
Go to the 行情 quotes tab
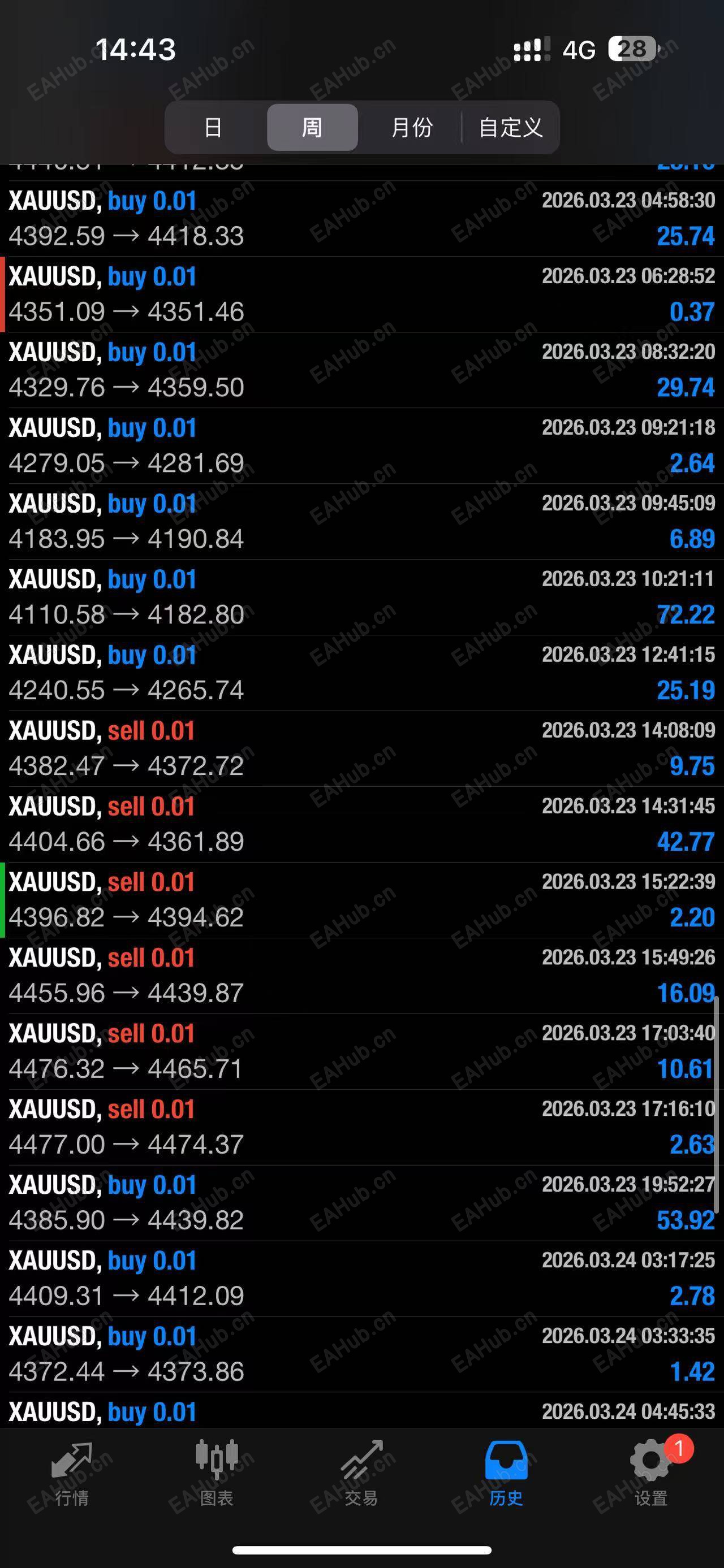[x=72, y=1472]
